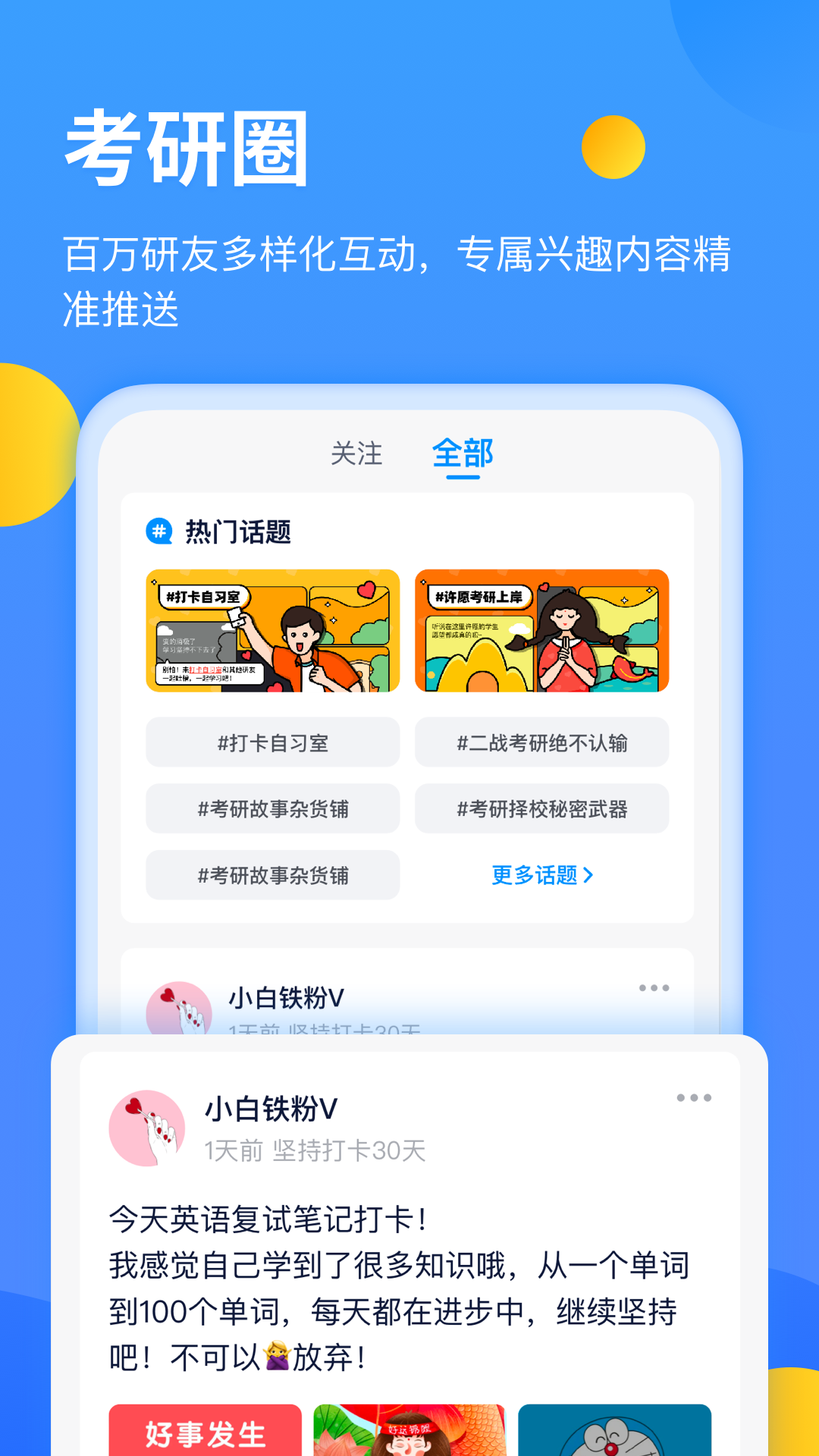The image size is (819, 1456).
Task: Tap the three-dot menu on the back card post
Action: coord(654,987)
